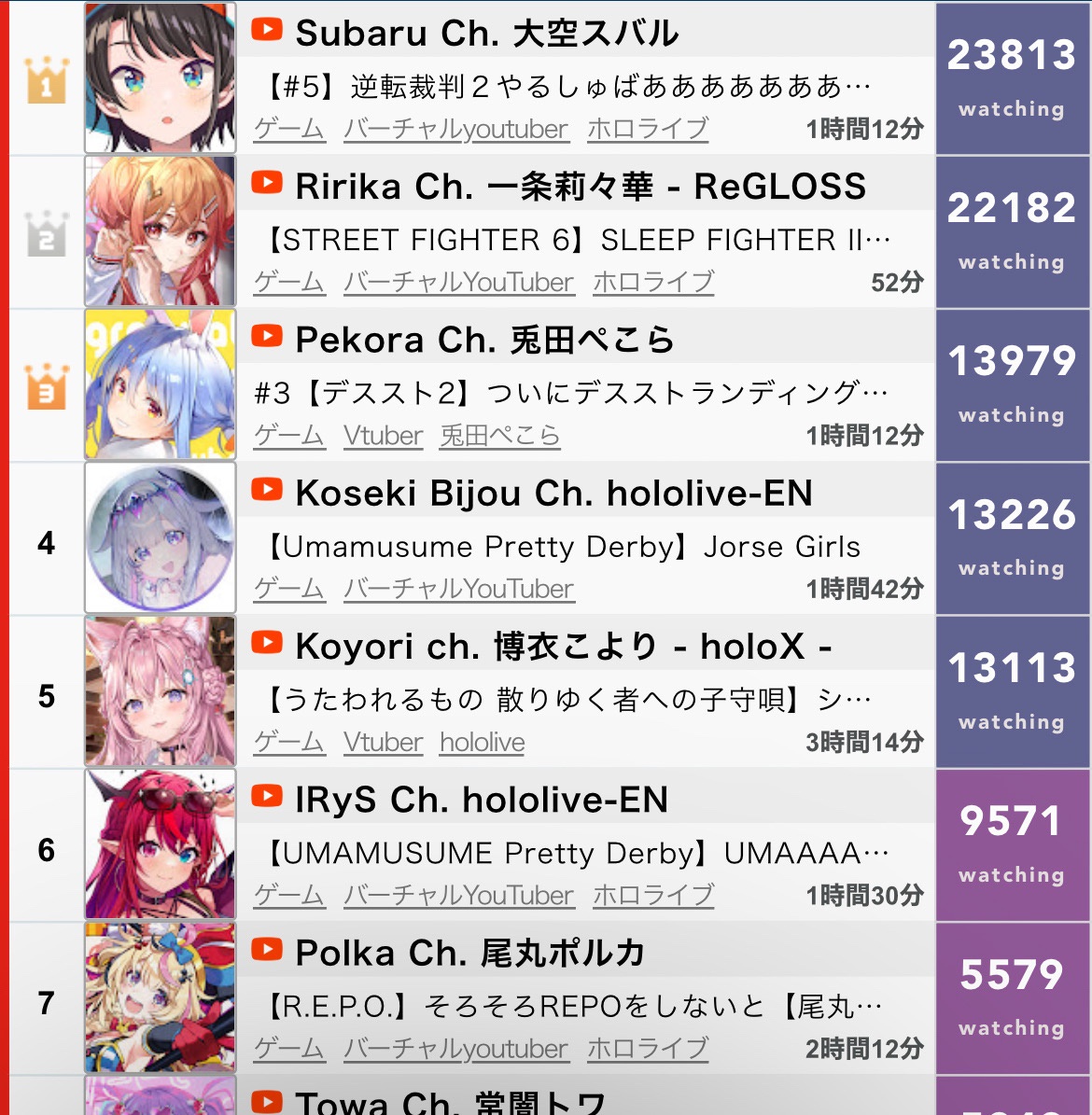Open Koseki Bijou Ch. stream title
1092x1115 pixels.
coord(564,547)
